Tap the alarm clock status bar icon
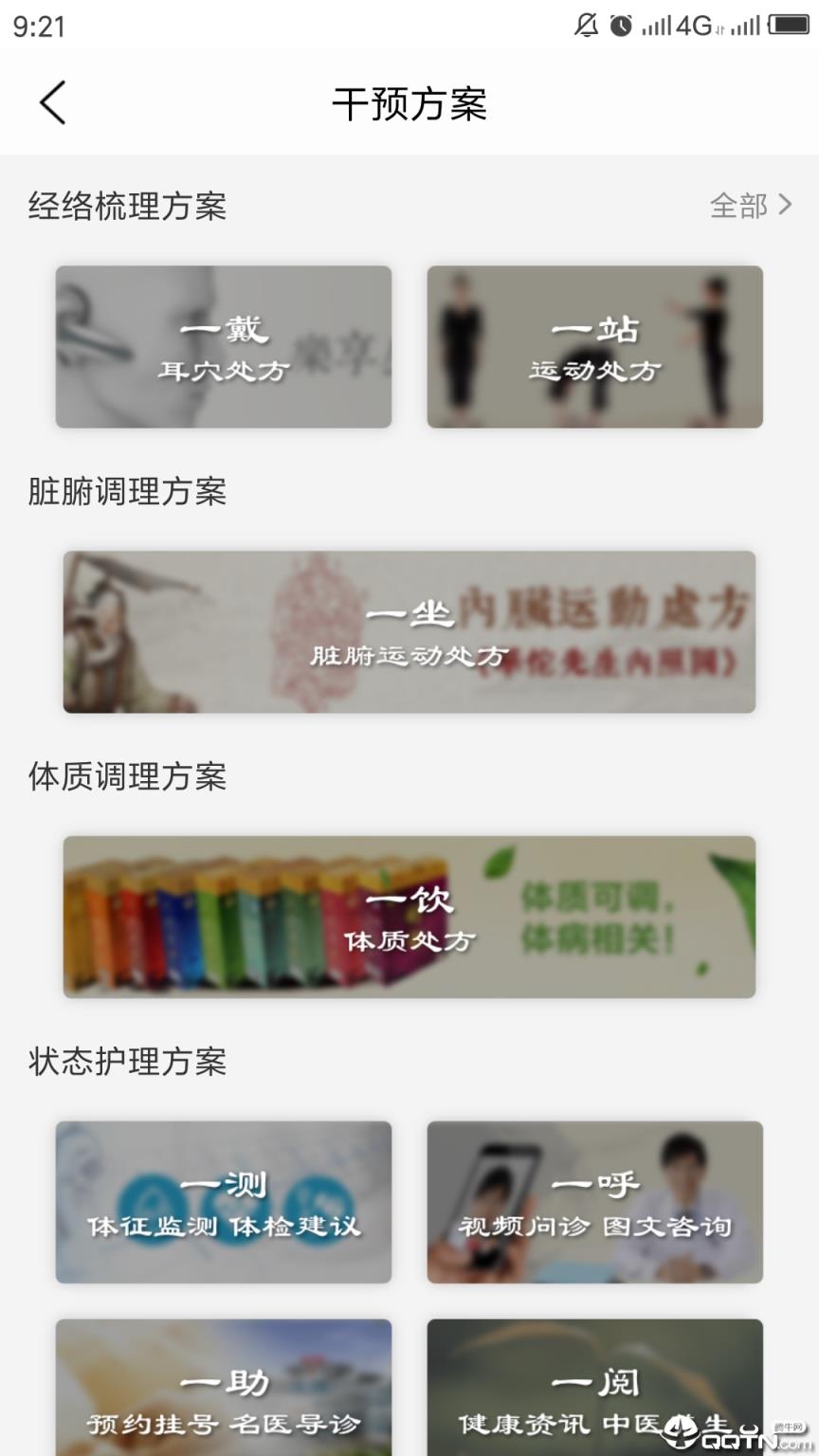819x1456 pixels. coord(621,26)
